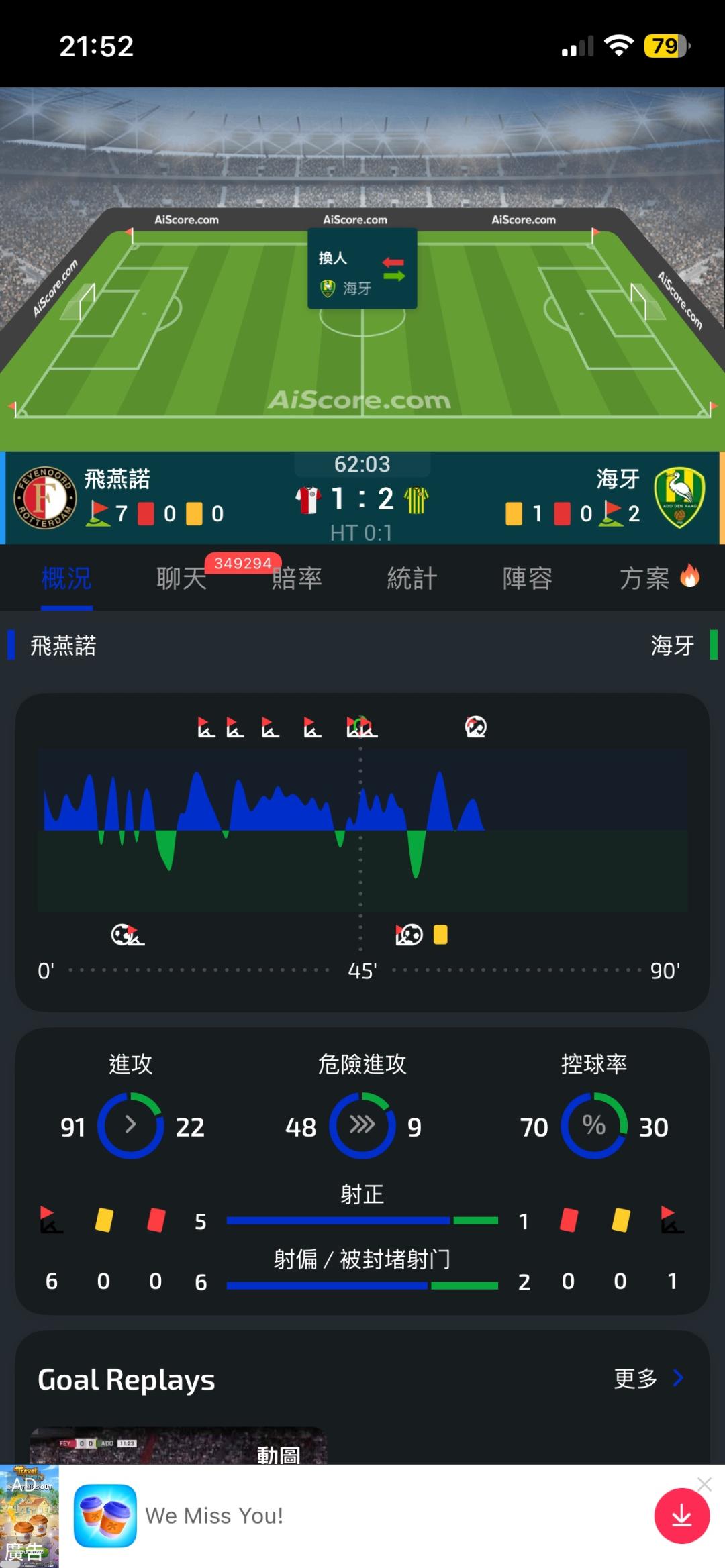Open the 海牙 ADO Den Haag team logo

pyautogui.click(x=679, y=498)
